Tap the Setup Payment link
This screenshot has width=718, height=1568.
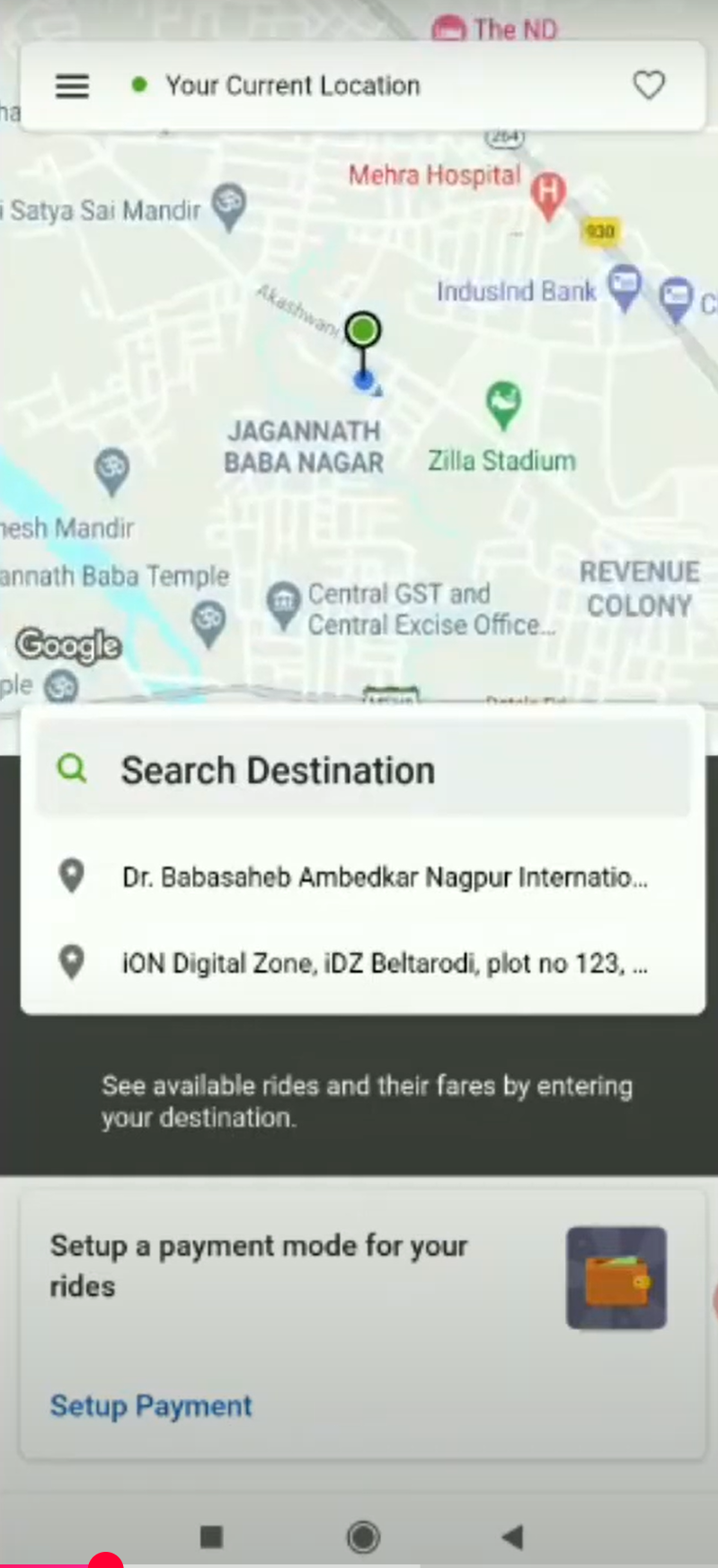(x=151, y=1405)
